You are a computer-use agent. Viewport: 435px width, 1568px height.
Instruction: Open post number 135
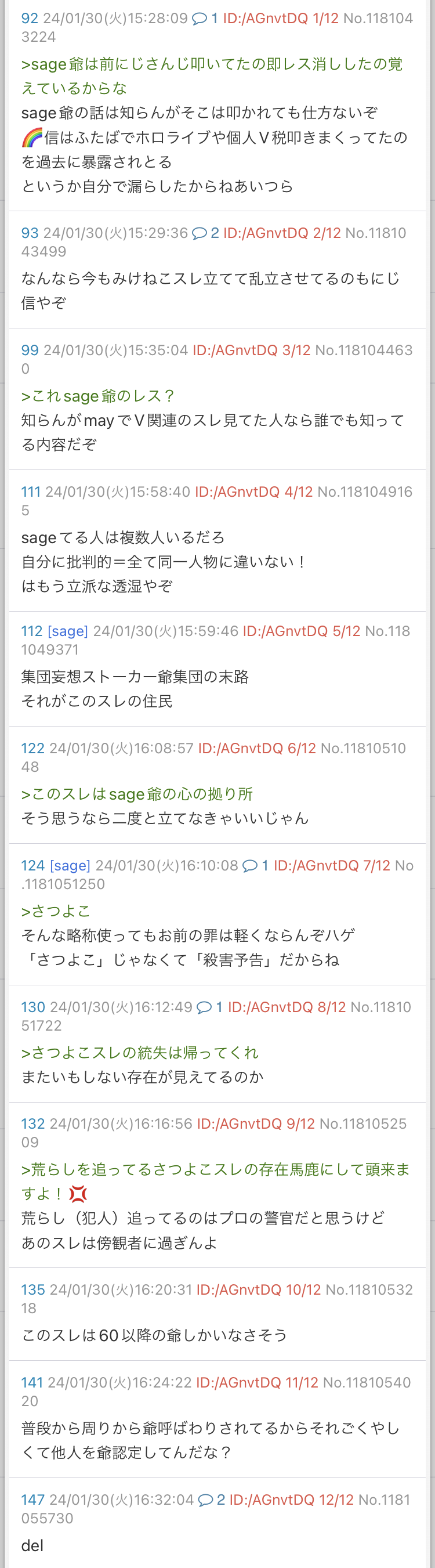33,1290
